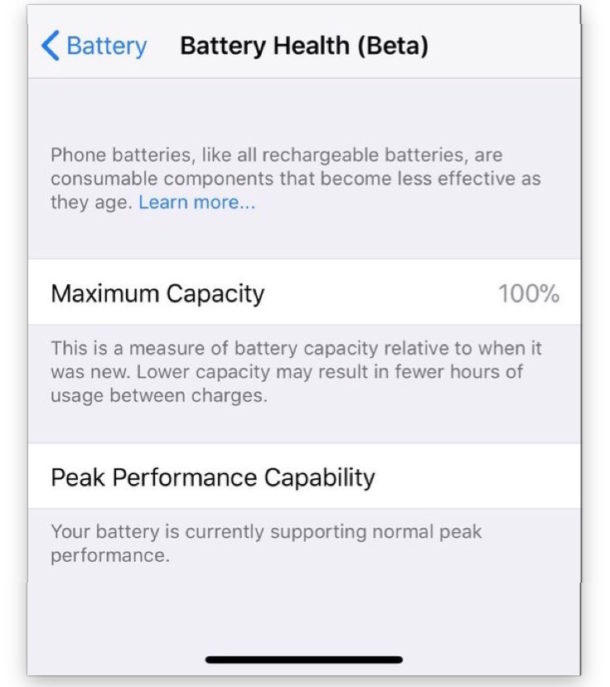The width and height of the screenshot is (610, 687).
Task: Go back to Battery settings
Action: coord(93,46)
